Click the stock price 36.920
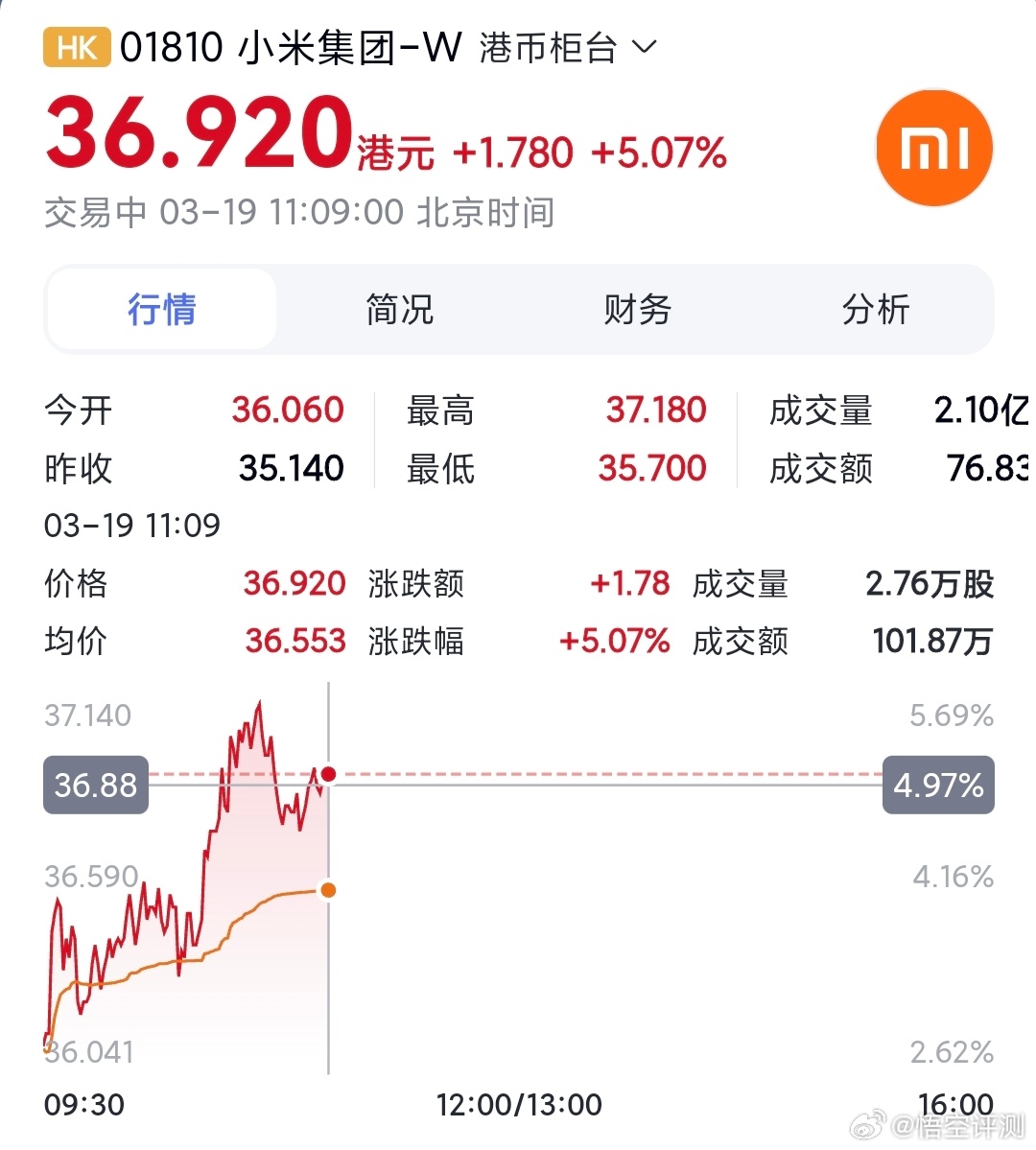 tap(197, 134)
